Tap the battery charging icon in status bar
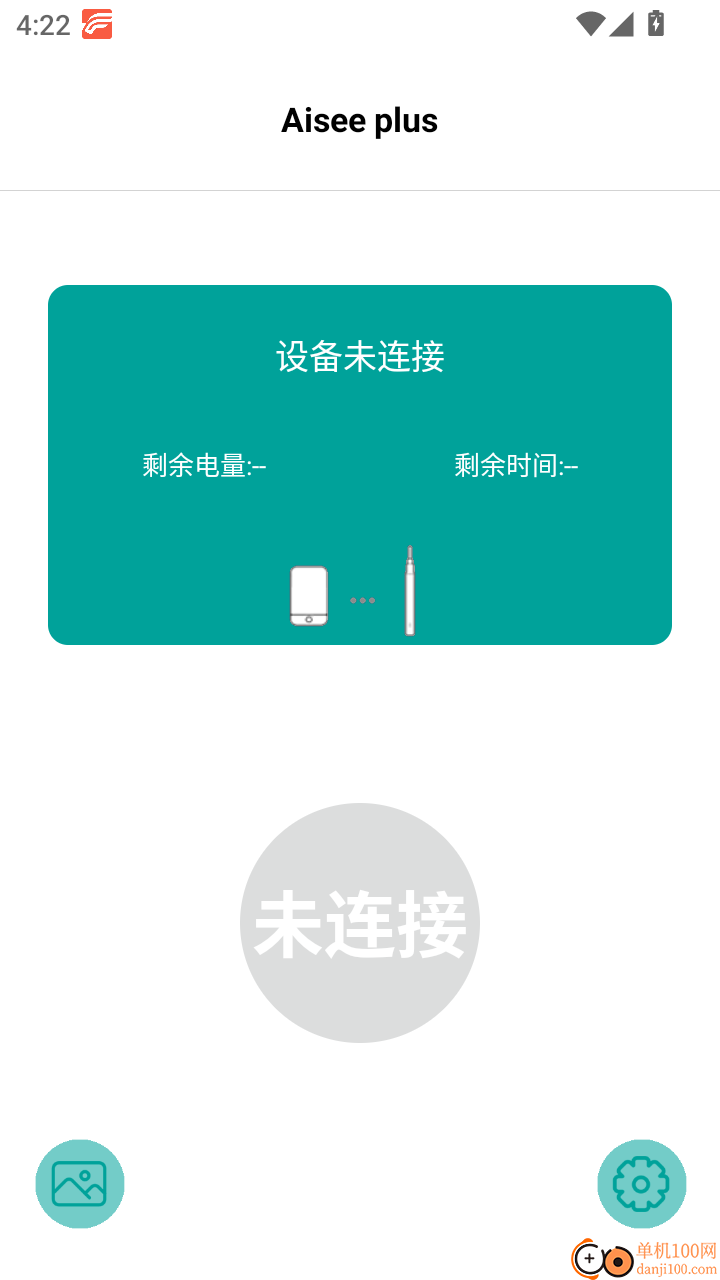The width and height of the screenshot is (720, 1280). (x=656, y=24)
